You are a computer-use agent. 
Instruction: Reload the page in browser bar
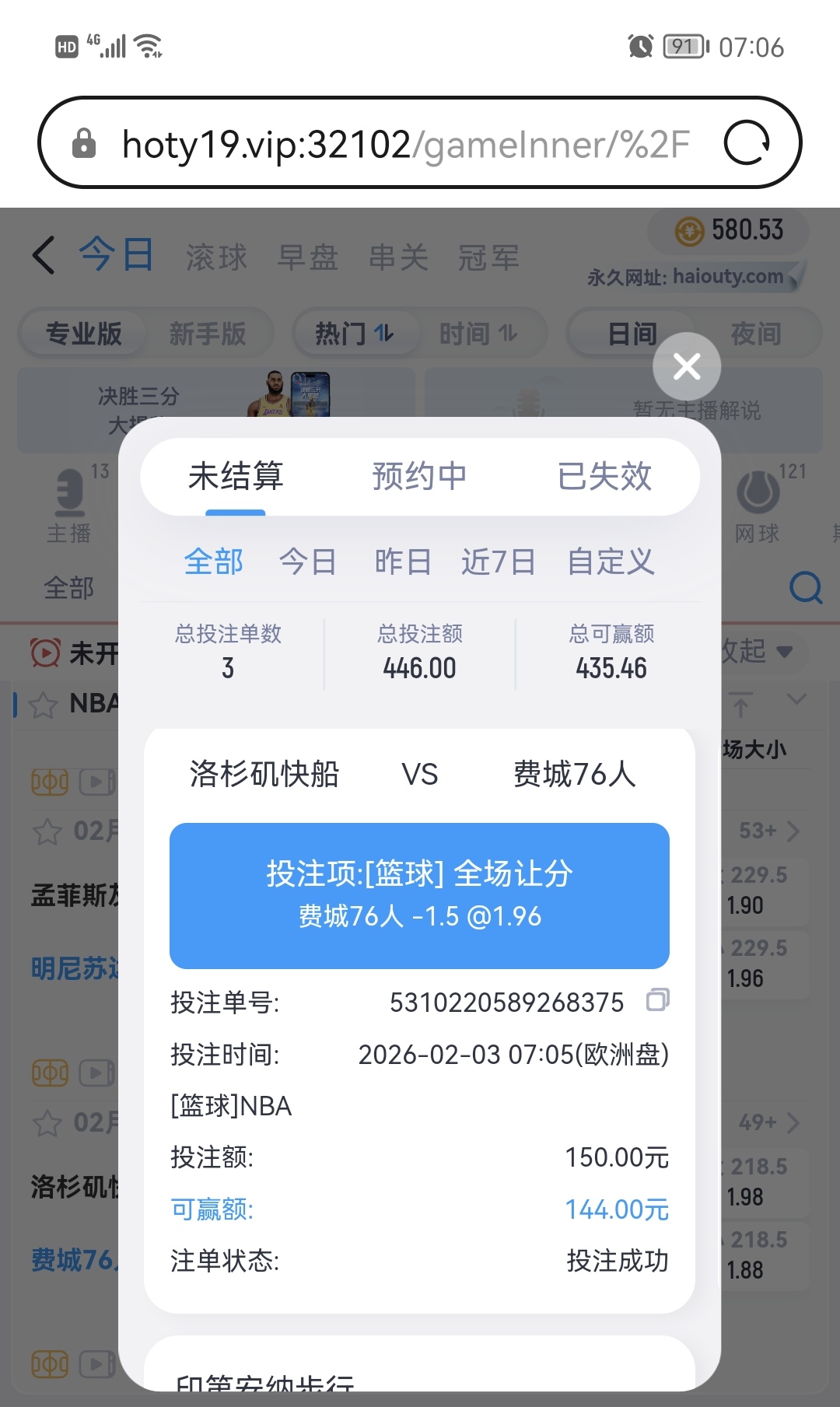point(747,143)
